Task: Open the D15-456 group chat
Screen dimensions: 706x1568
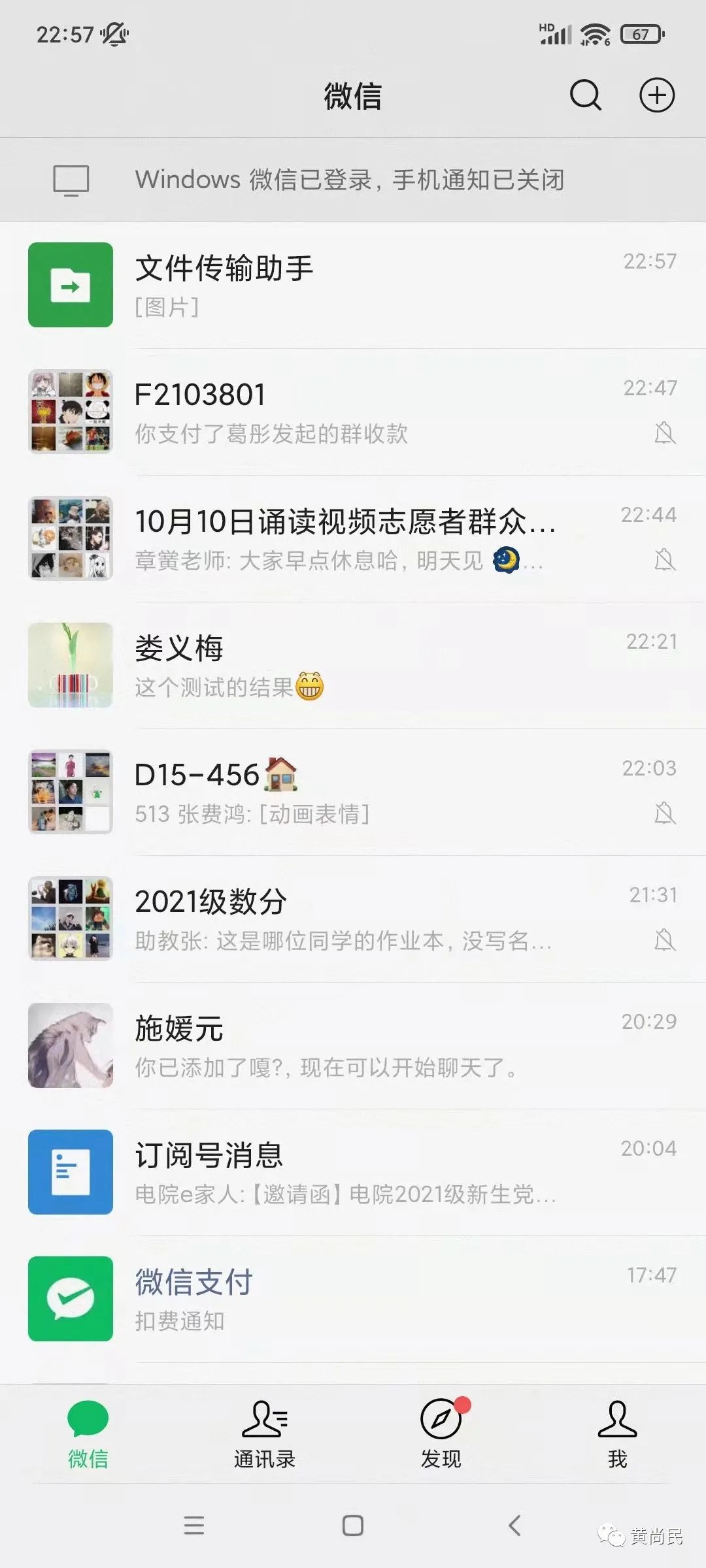Action: [x=353, y=792]
